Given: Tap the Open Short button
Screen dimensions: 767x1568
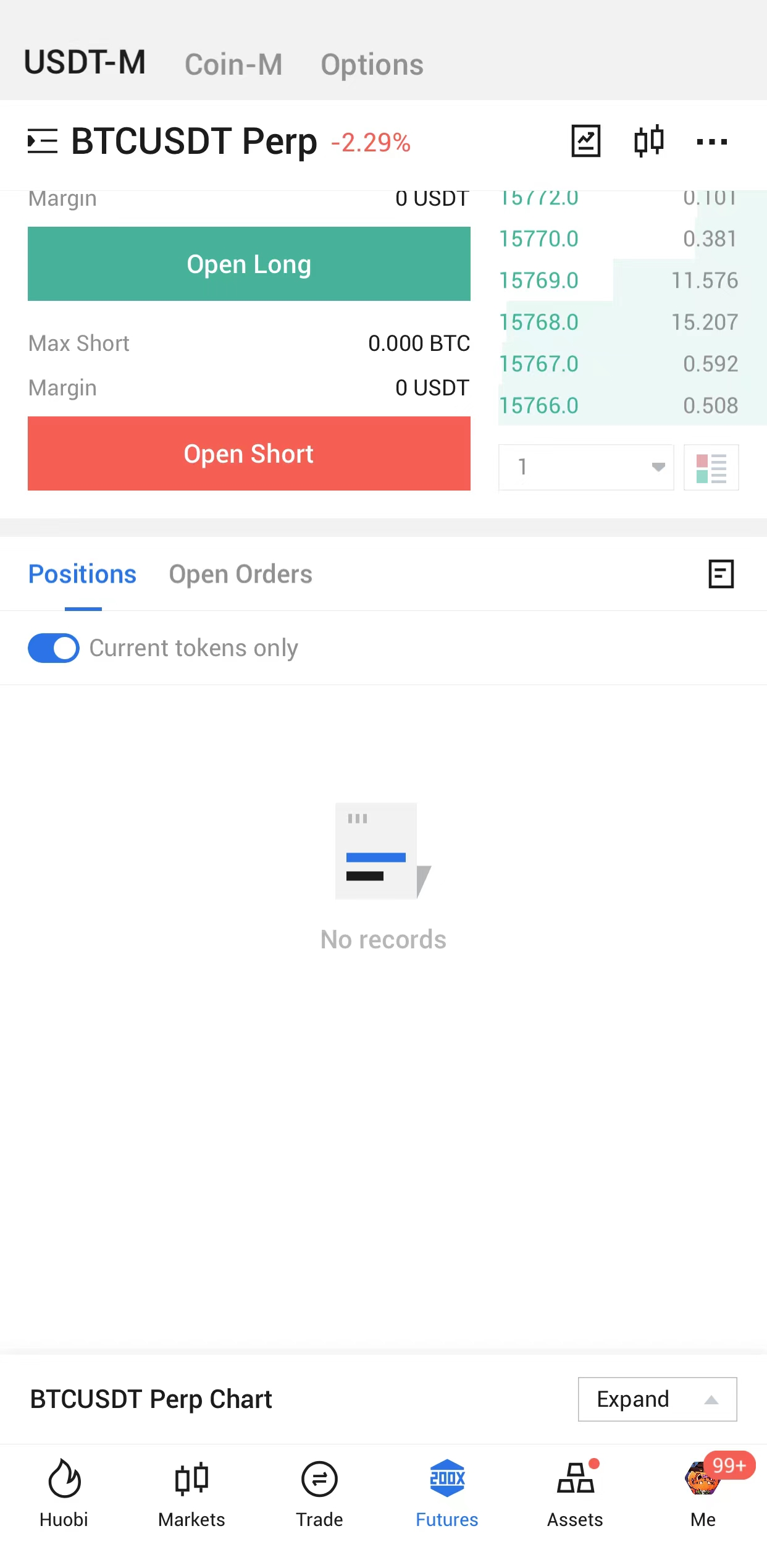Looking at the screenshot, I should (249, 453).
